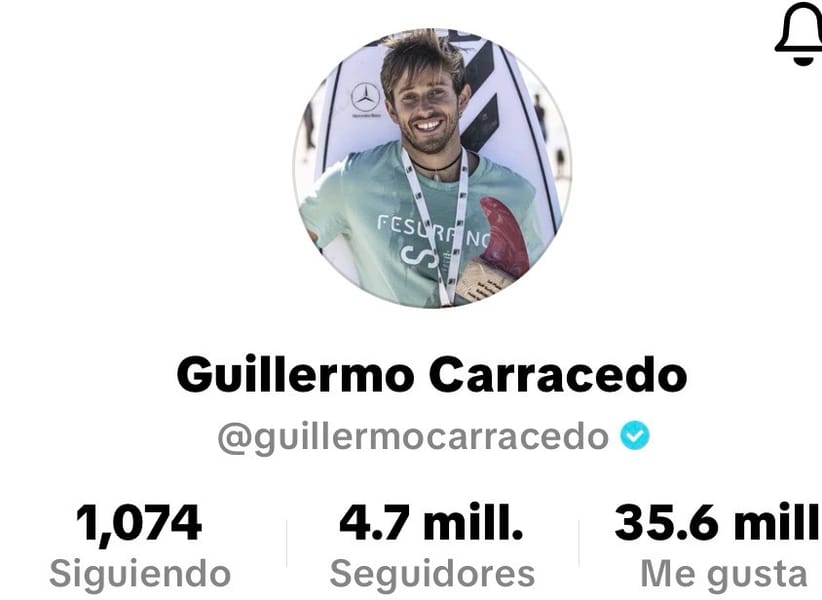The height and width of the screenshot is (600, 822).
Task: View Guillermo Carracedo's profile picture
Action: click(x=432, y=167)
